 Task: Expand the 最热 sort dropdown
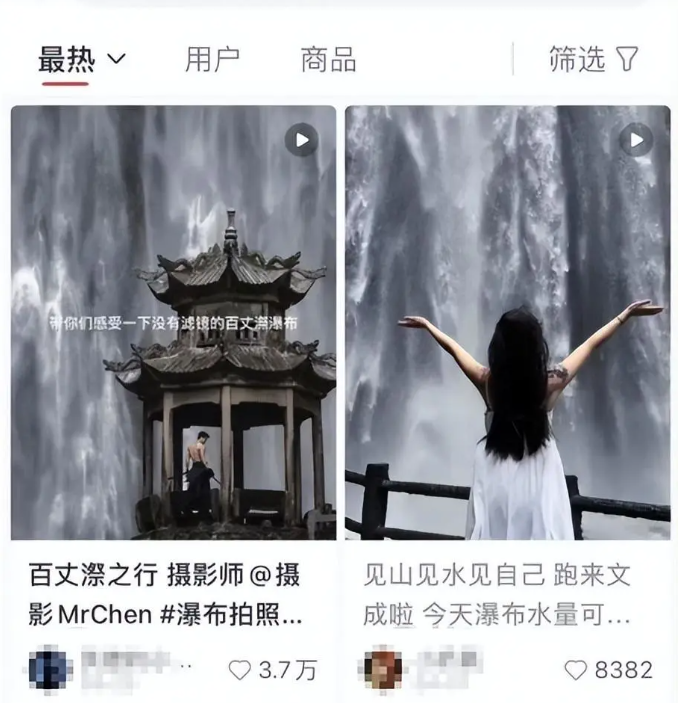pyautogui.click(x=83, y=60)
